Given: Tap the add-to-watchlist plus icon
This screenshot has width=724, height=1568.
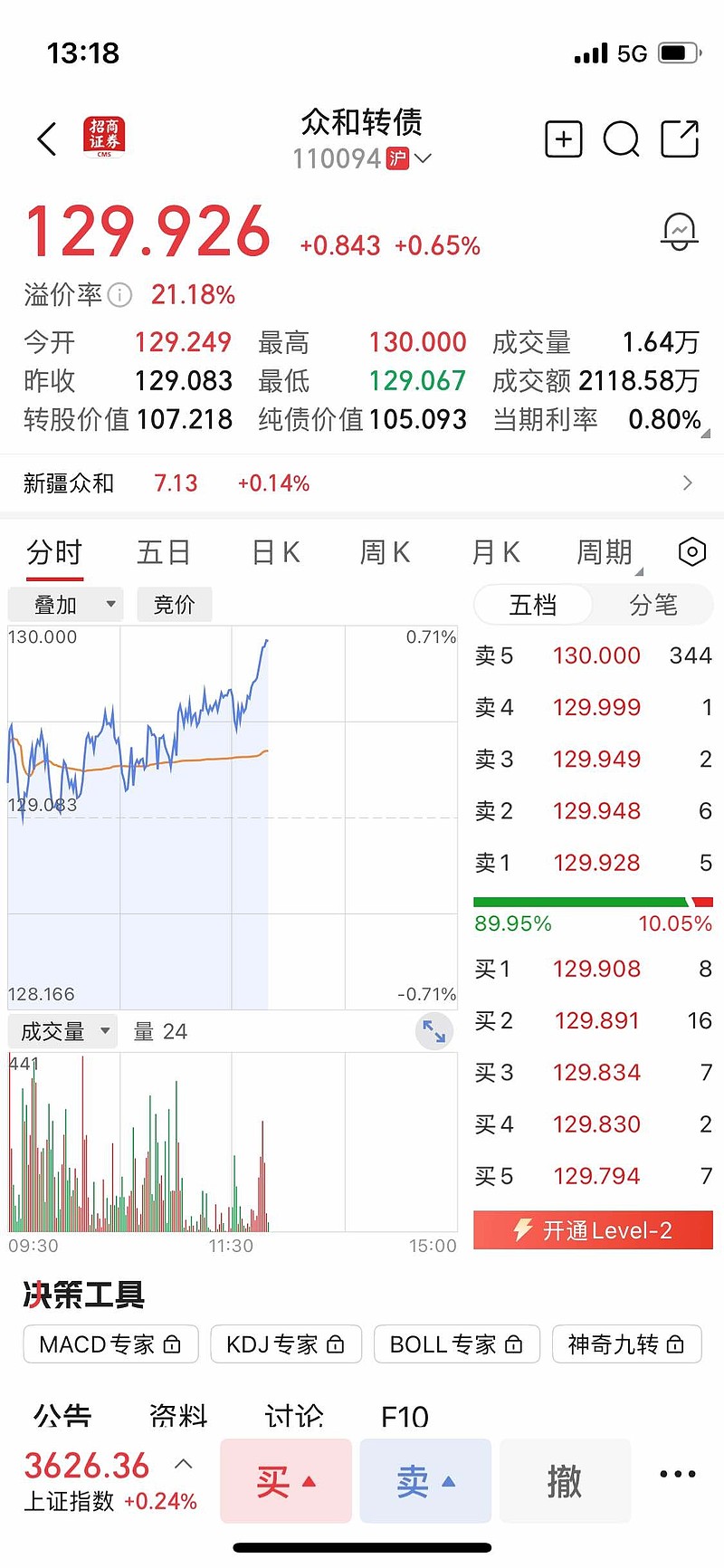Looking at the screenshot, I should coord(563,139).
